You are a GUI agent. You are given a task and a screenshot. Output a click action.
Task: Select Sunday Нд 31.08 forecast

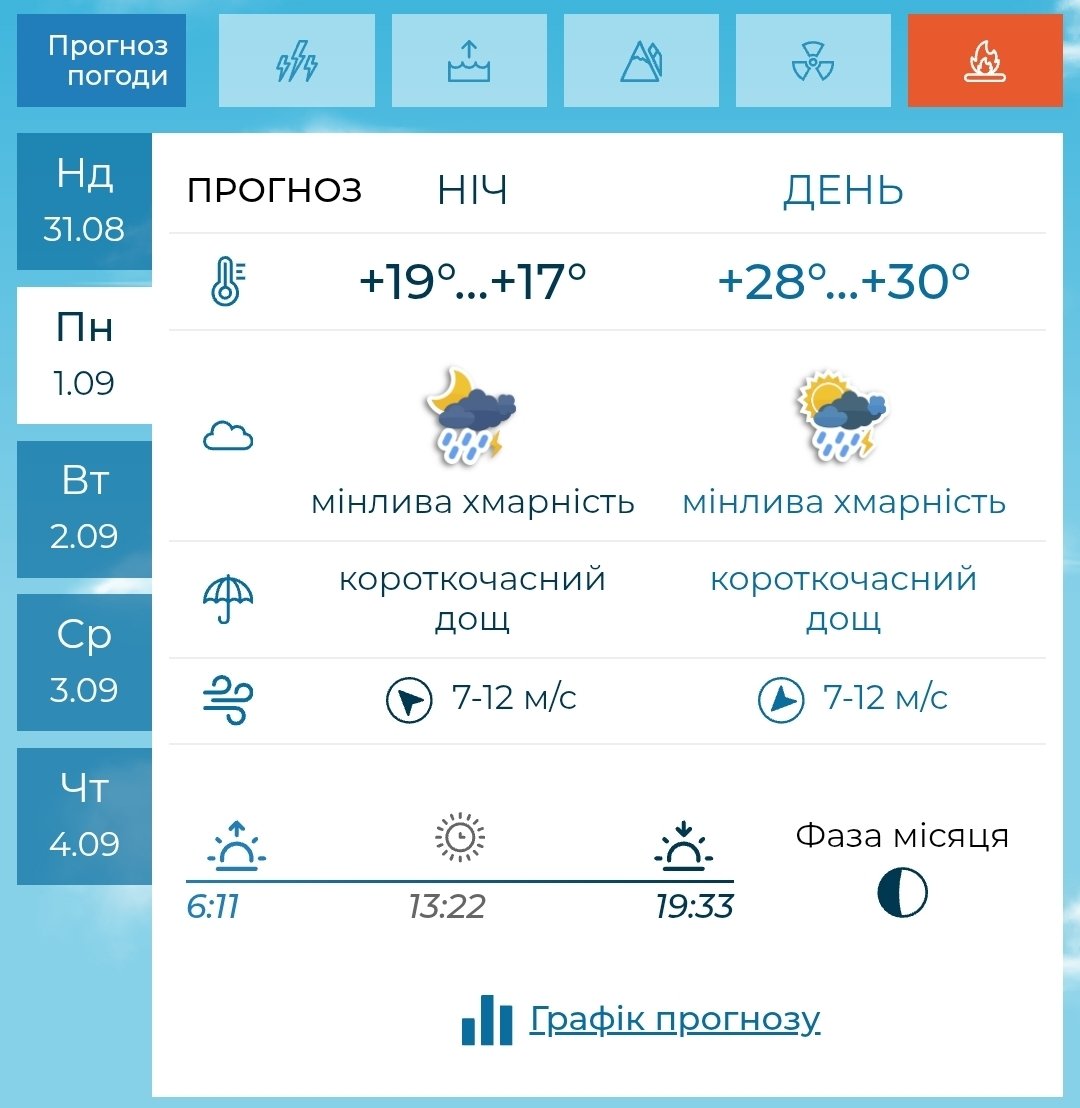pyautogui.click(x=84, y=201)
